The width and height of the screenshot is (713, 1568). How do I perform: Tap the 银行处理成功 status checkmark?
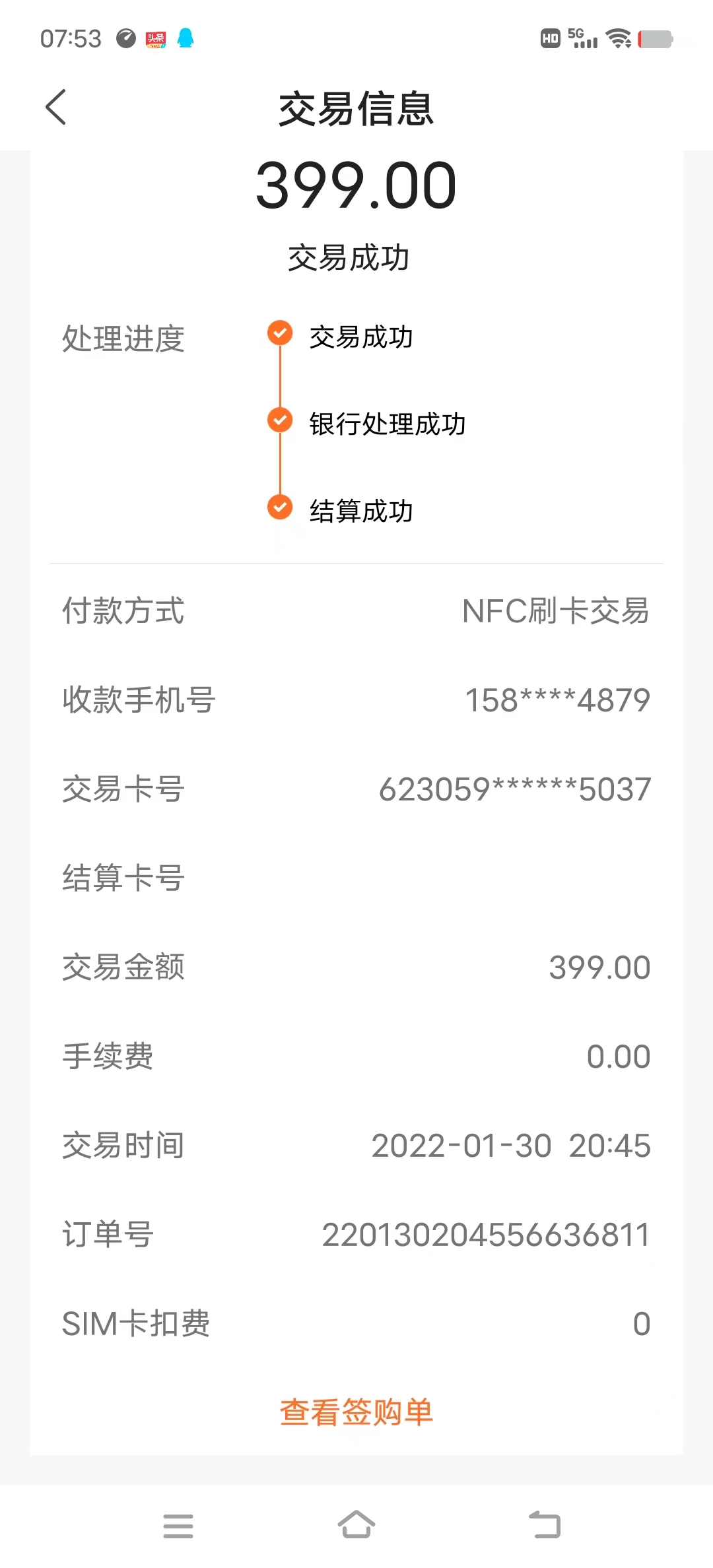pos(280,420)
